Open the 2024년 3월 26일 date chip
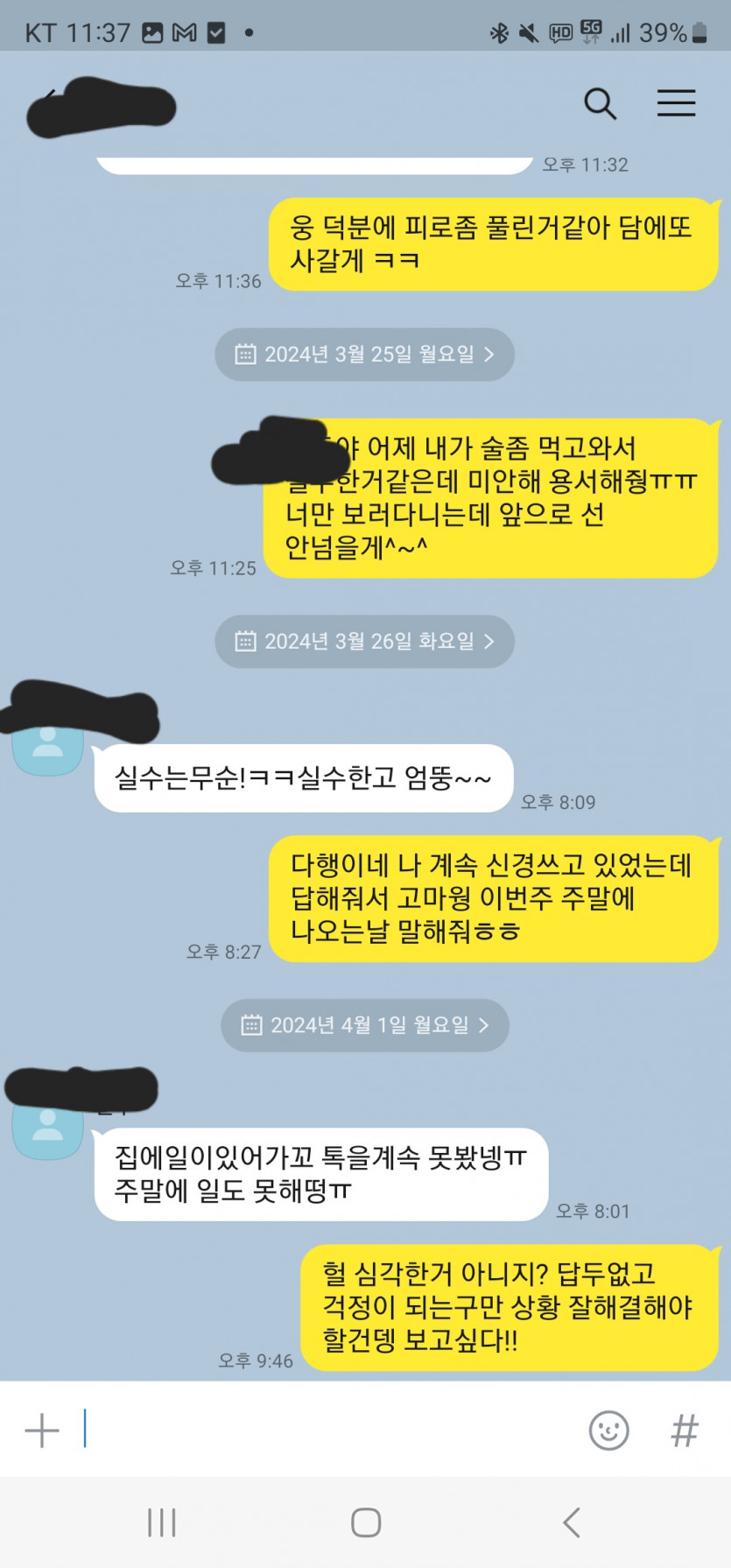Image resolution: width=731 pixels, height=1568 pixels. (364, 642)
